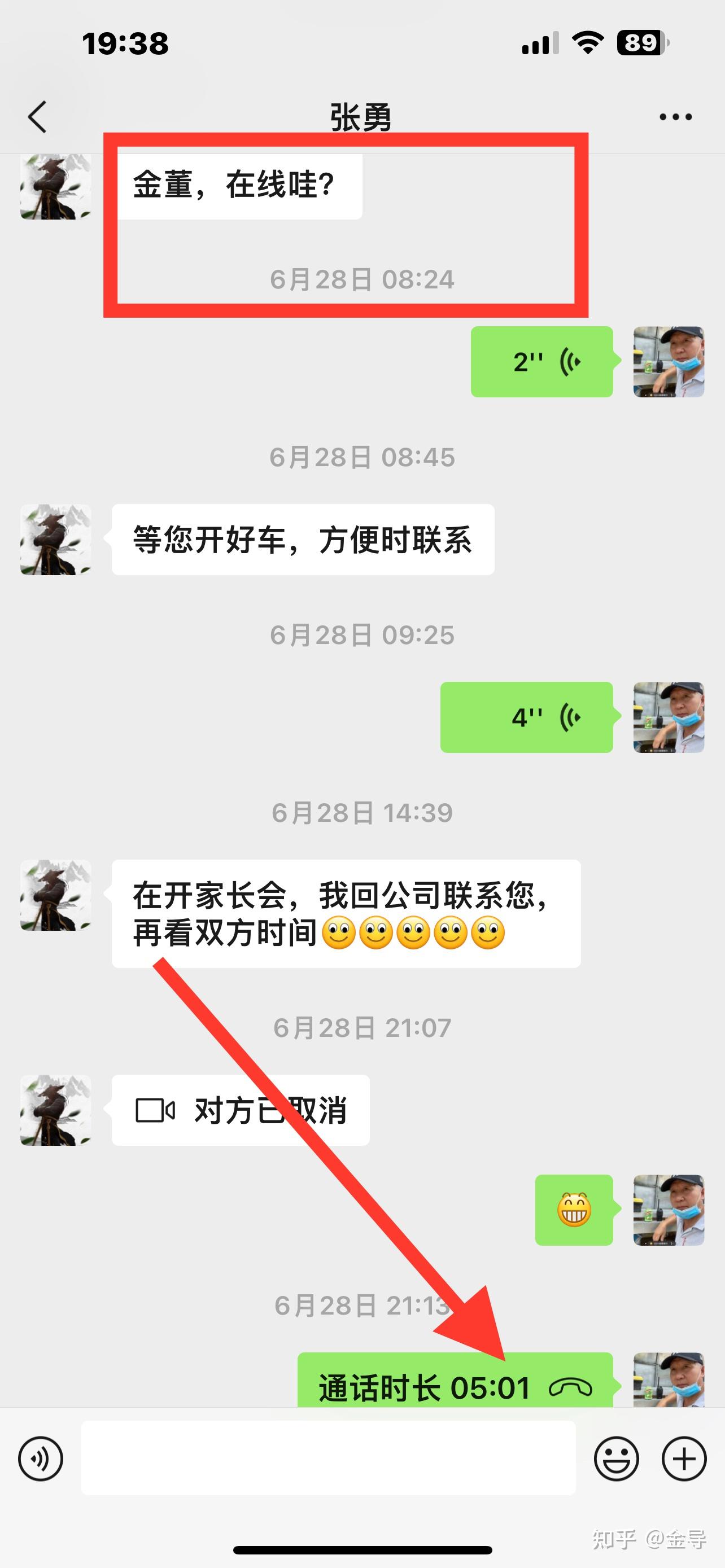725x1568 pixels.
Task: Open the plus attachments menu
Action: (684, 1458)
